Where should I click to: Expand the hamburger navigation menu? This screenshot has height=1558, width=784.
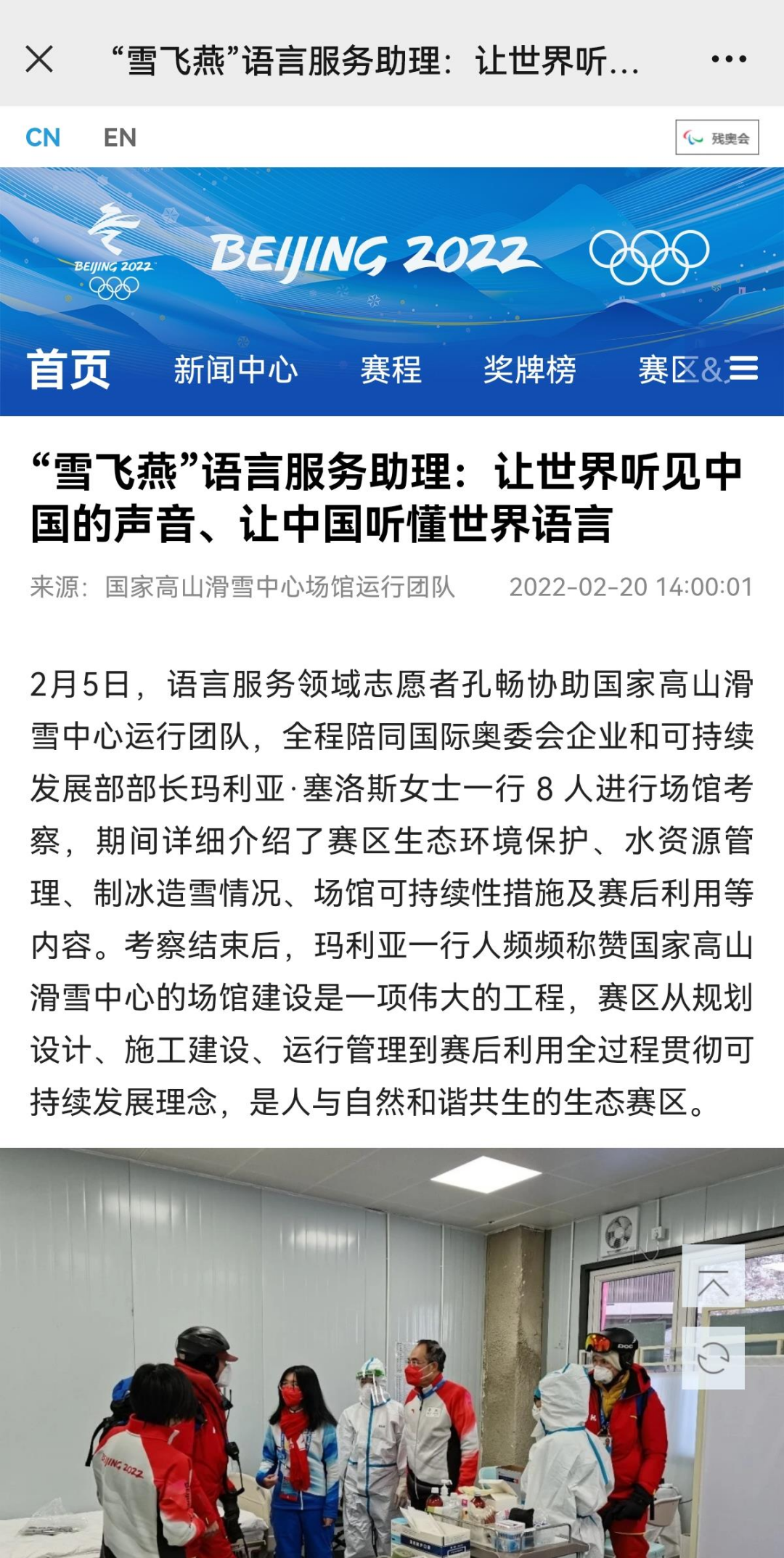743,369
